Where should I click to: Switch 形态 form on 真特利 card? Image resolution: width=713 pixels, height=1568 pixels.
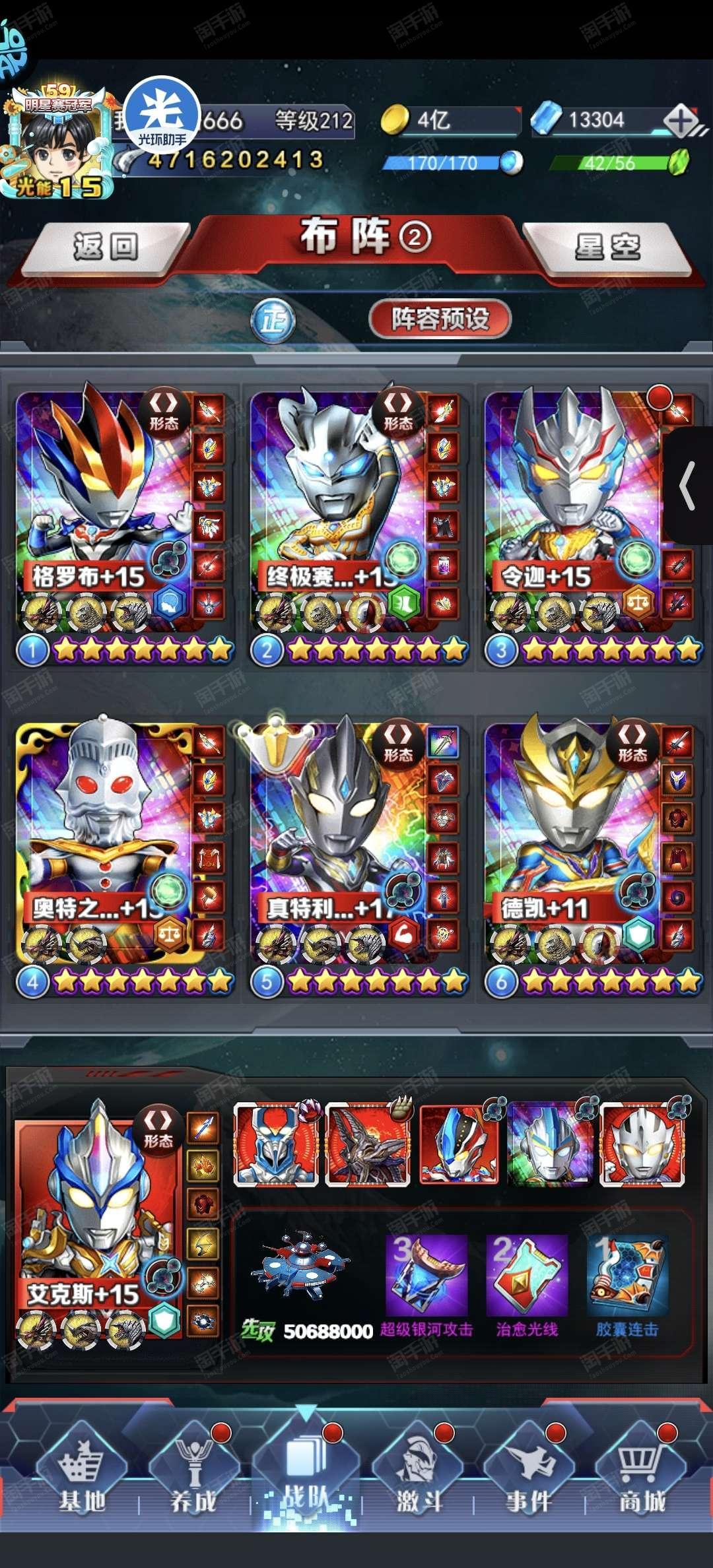[398, 744]
